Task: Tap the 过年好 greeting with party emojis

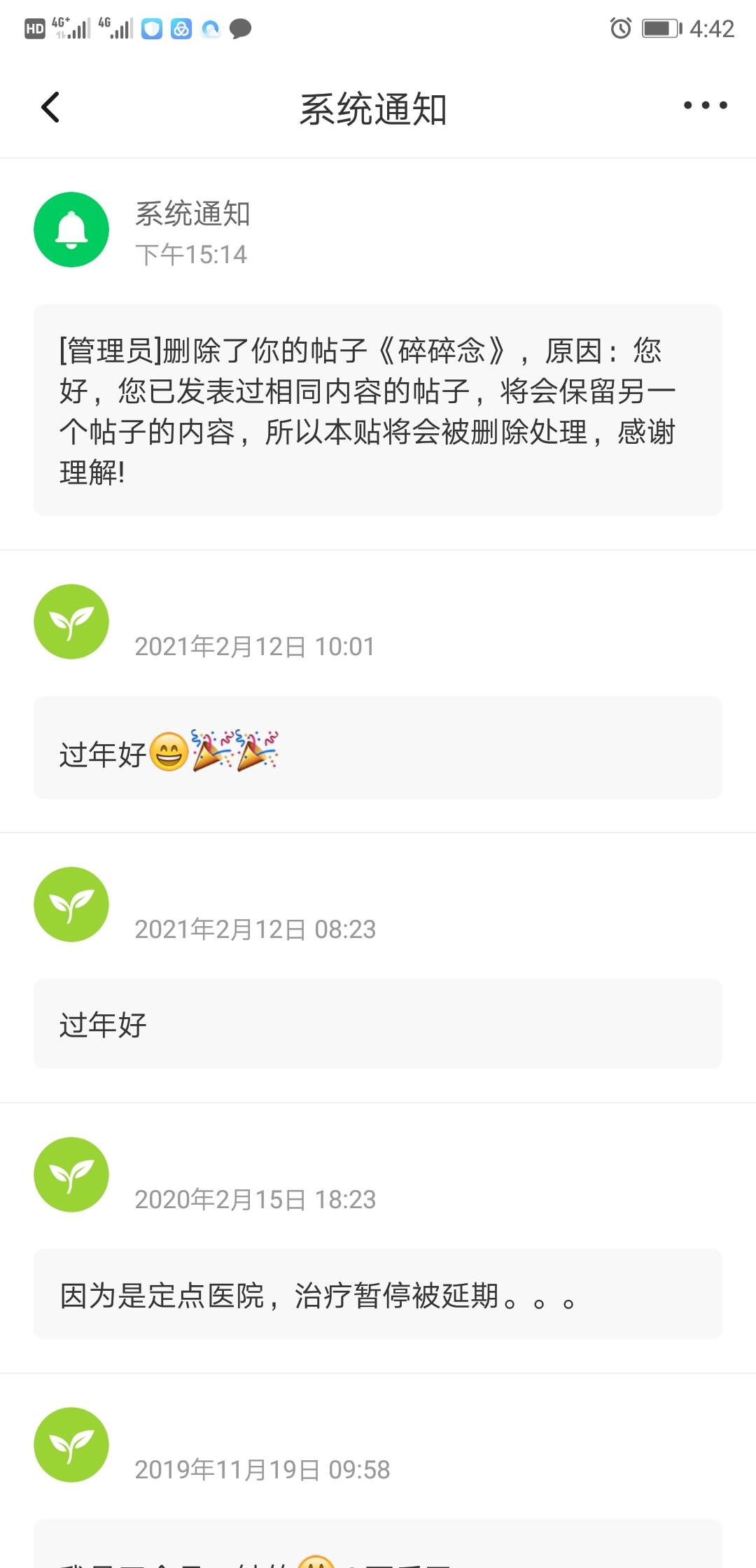Action: tap(377, 747)
